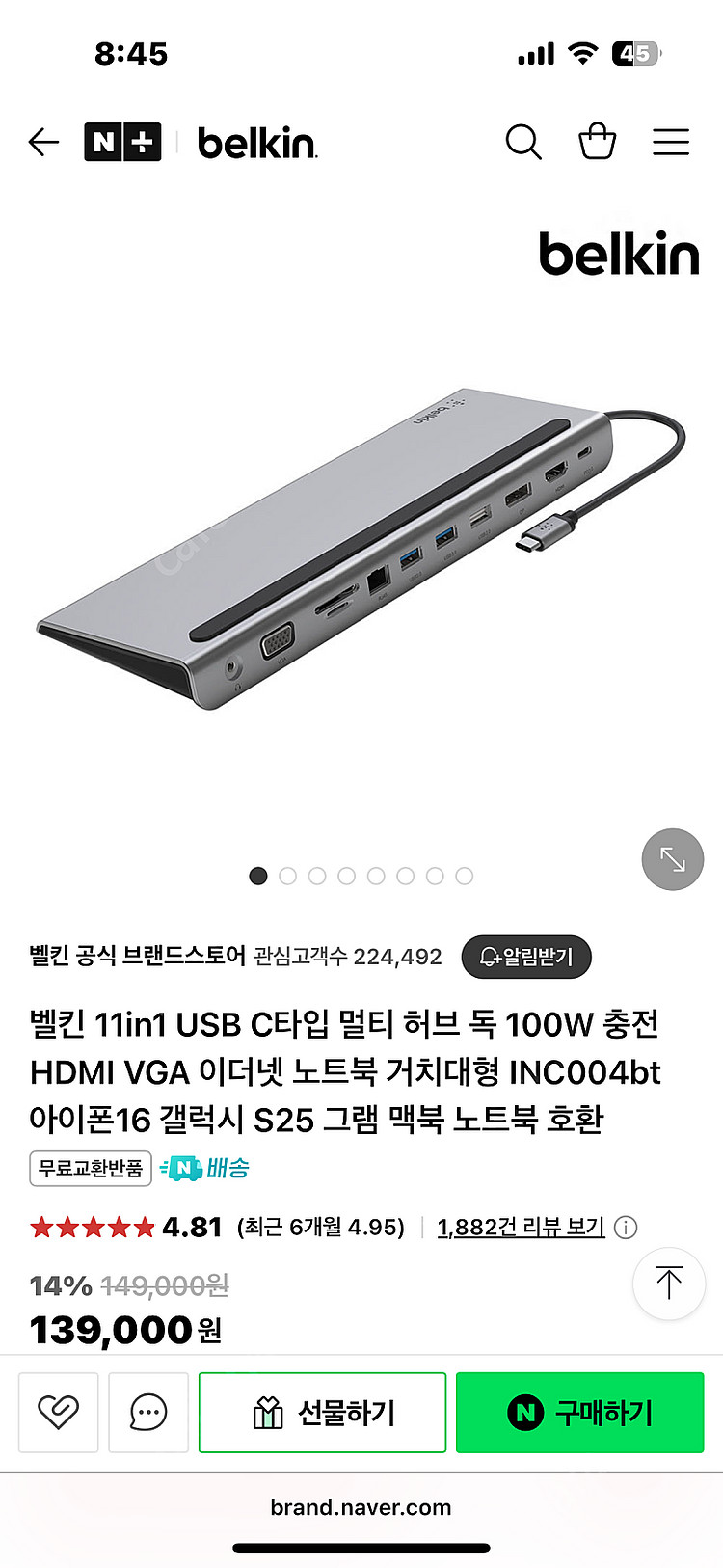The image size is (723, 1568).
Task: Open the brand.naver.com address bar
Action: (361, 1507)
